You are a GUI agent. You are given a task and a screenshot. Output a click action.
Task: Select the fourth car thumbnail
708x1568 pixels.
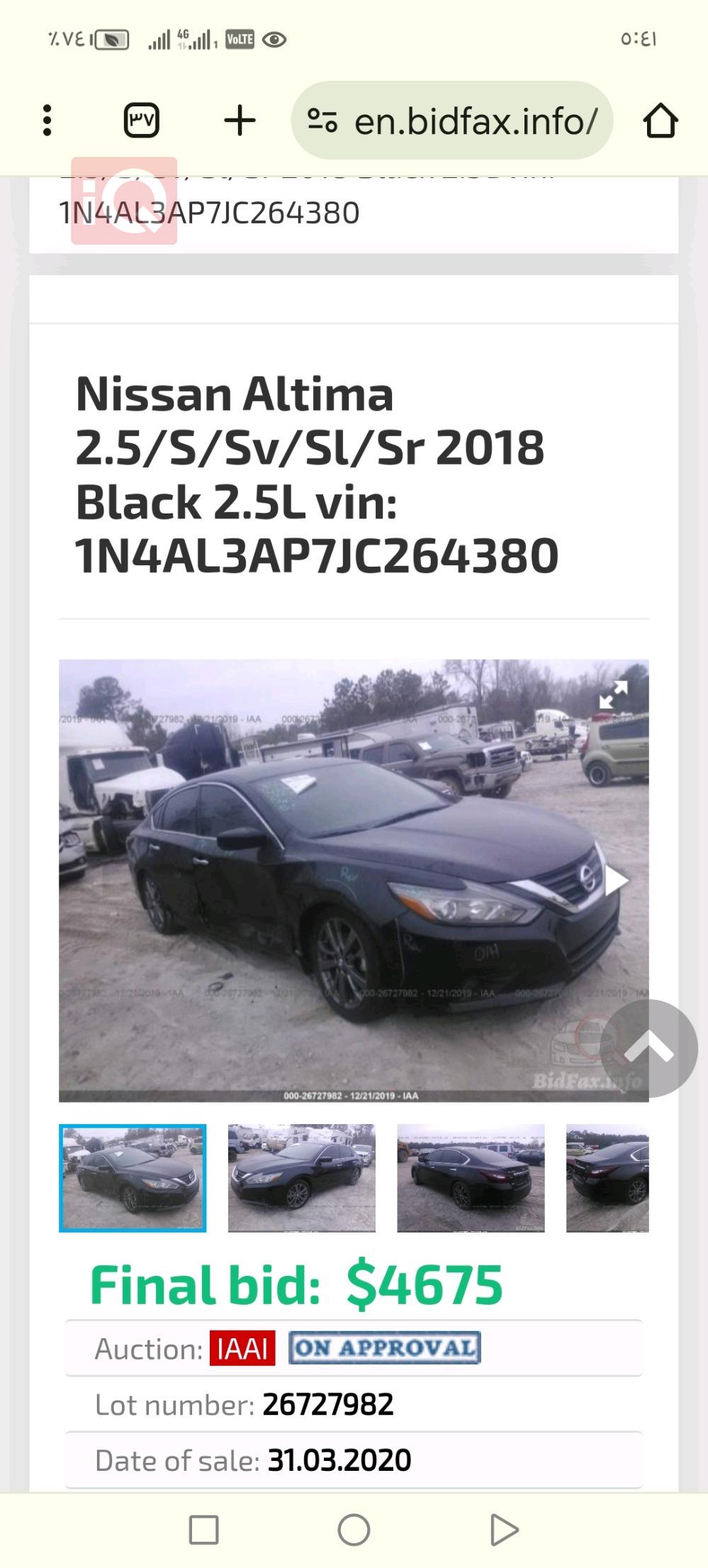pos(607,1178)
